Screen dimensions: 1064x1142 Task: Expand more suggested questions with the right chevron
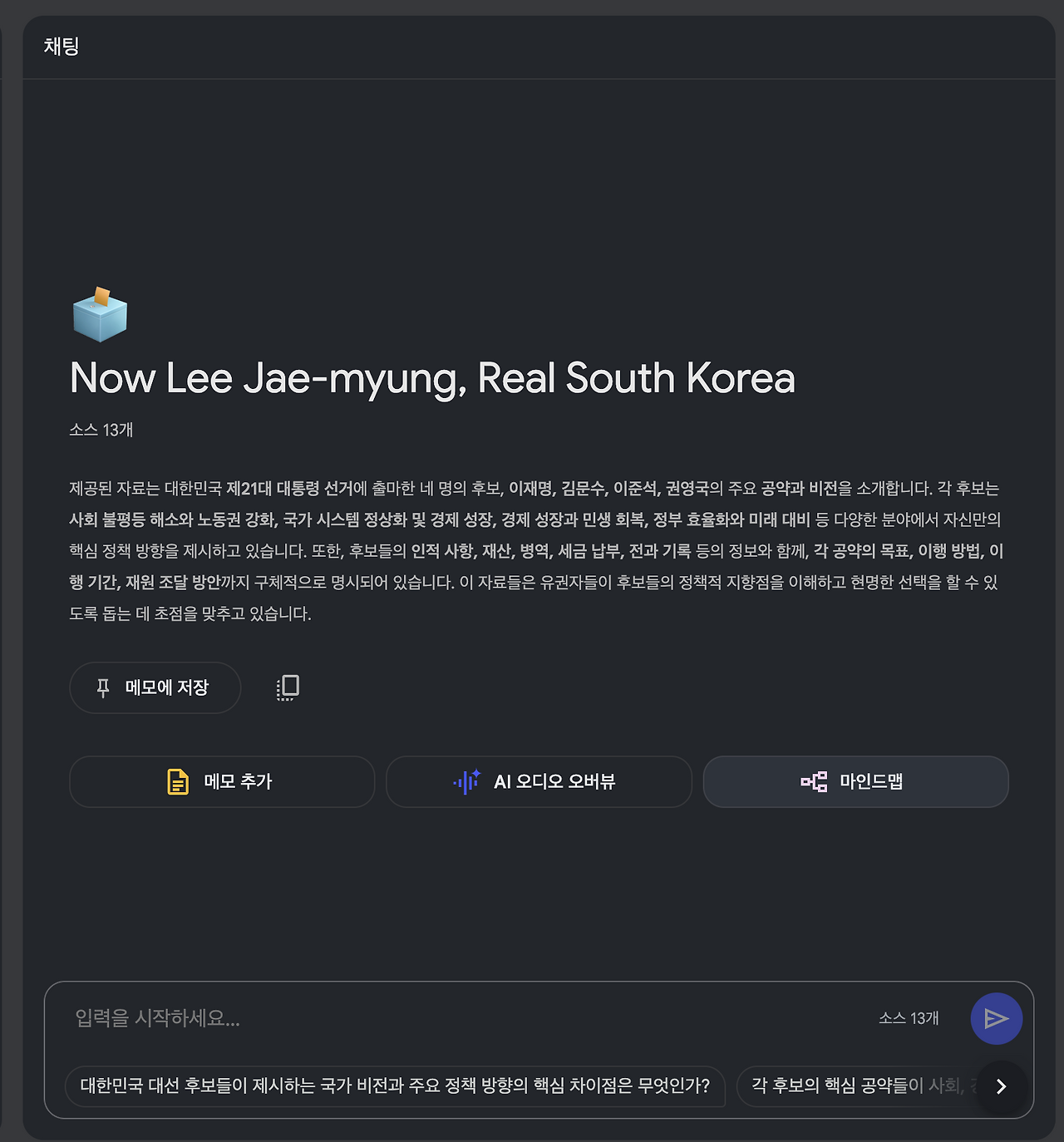tap(1002, 1087)
